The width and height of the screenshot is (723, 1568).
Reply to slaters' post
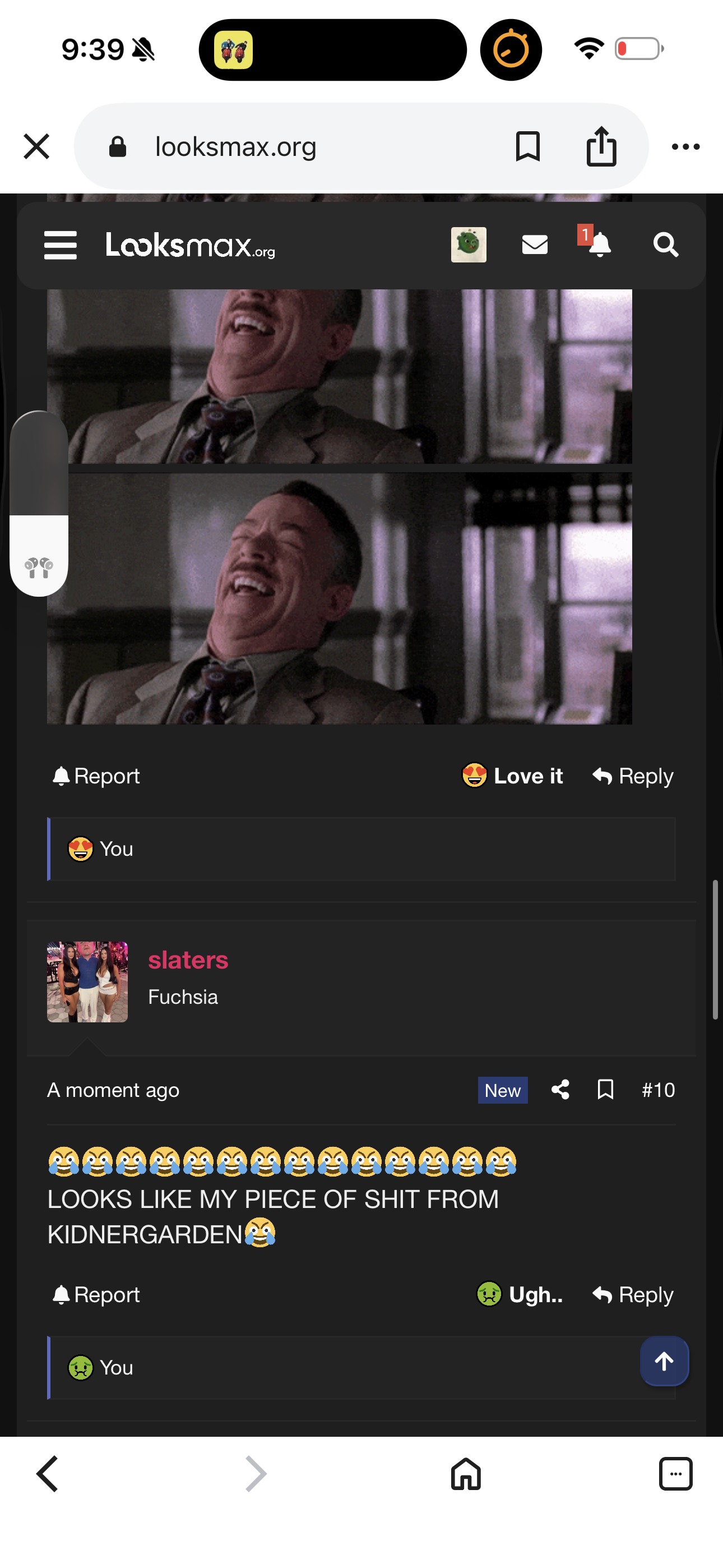[x=633, y=1295]
